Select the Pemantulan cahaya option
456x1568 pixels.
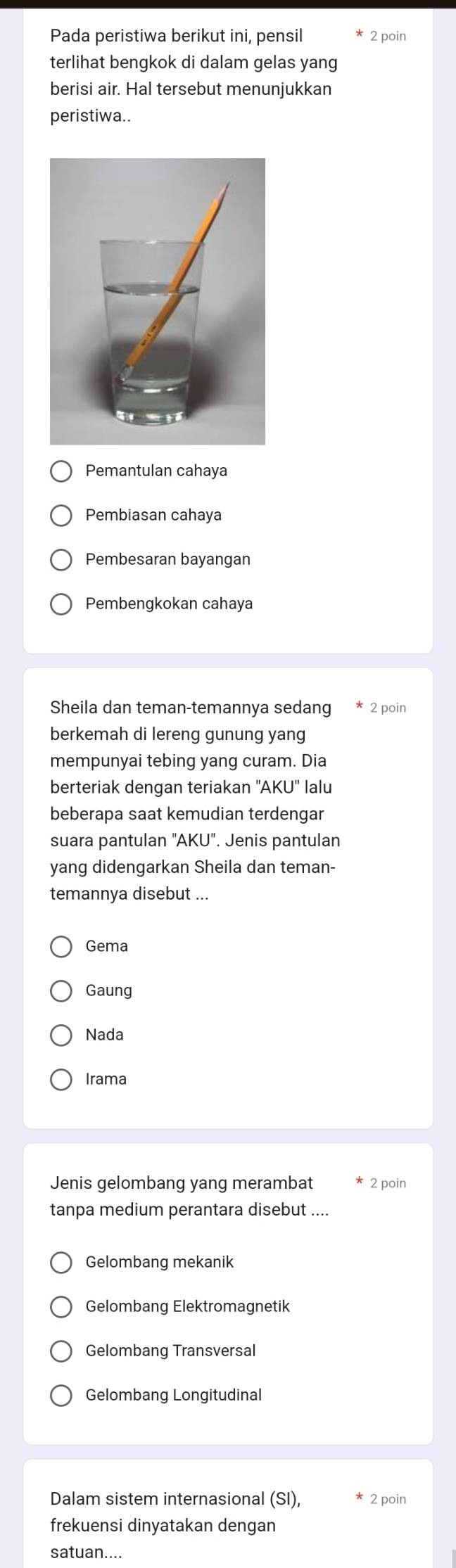pos(61,471)
